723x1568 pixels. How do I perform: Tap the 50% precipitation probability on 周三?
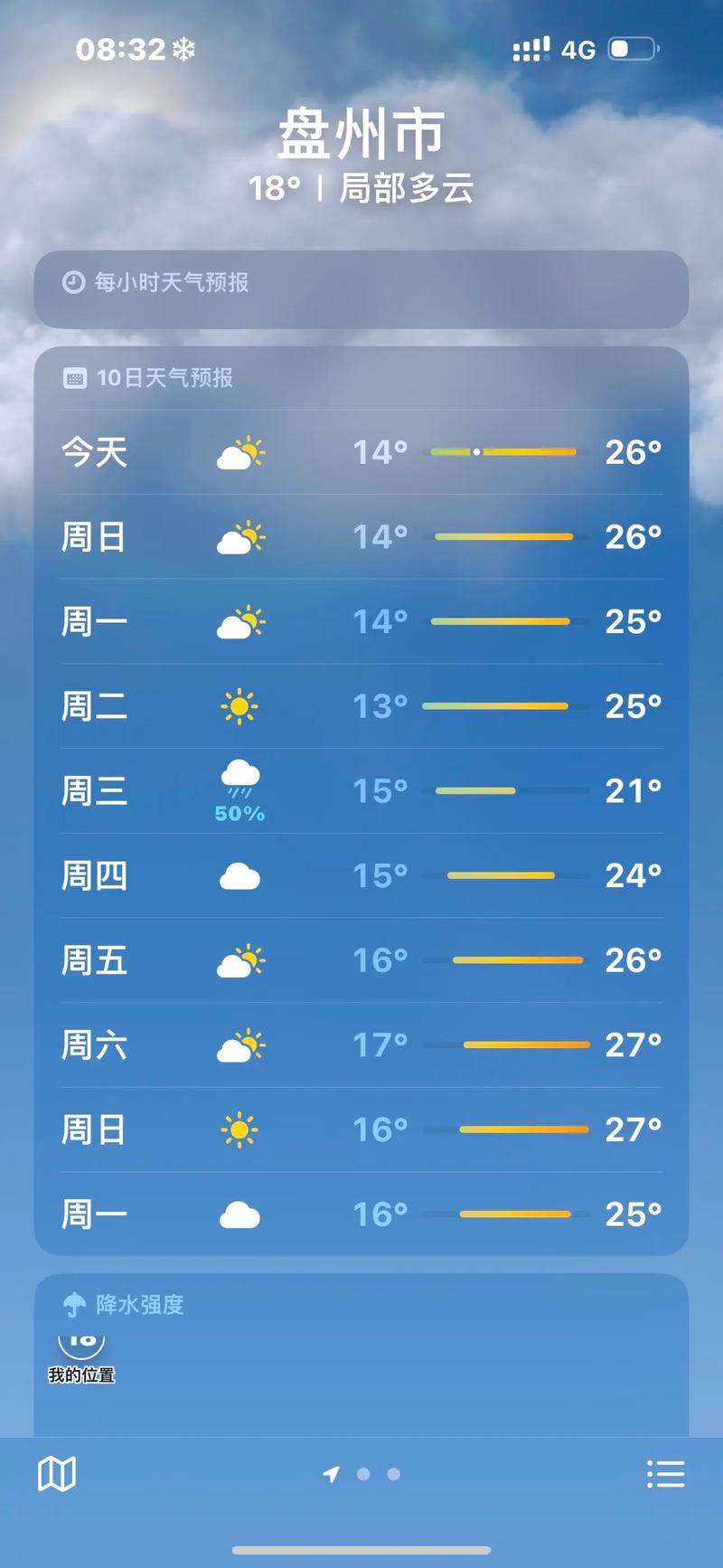click(239, 813)
